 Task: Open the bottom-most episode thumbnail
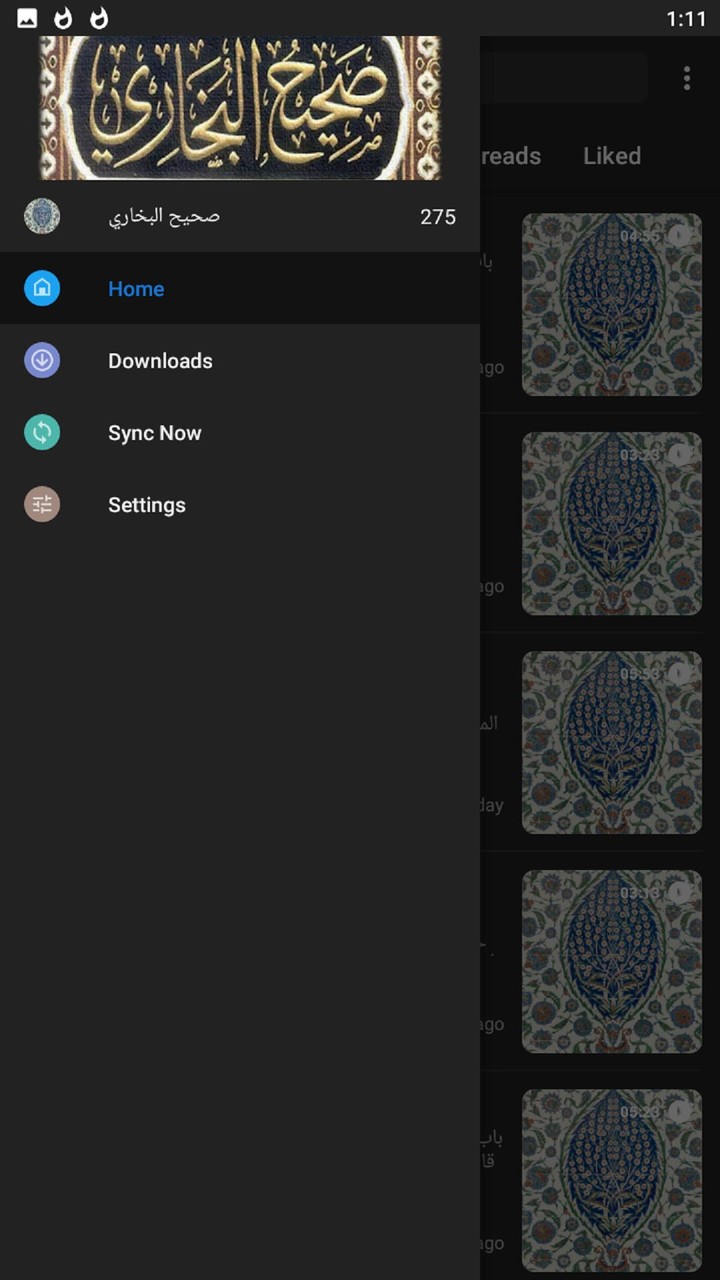(611, 1180)
